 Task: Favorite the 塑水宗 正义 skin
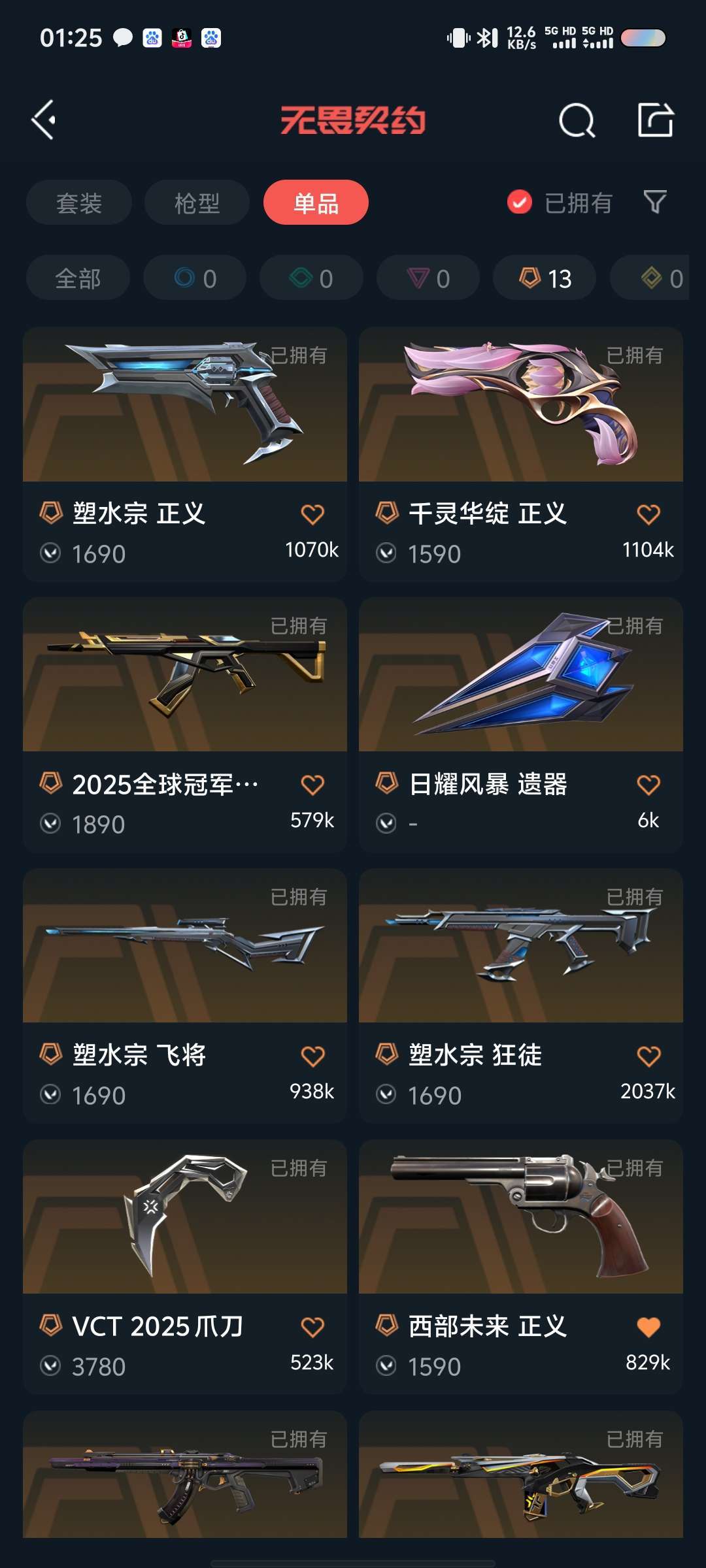[x=312, y=515]
